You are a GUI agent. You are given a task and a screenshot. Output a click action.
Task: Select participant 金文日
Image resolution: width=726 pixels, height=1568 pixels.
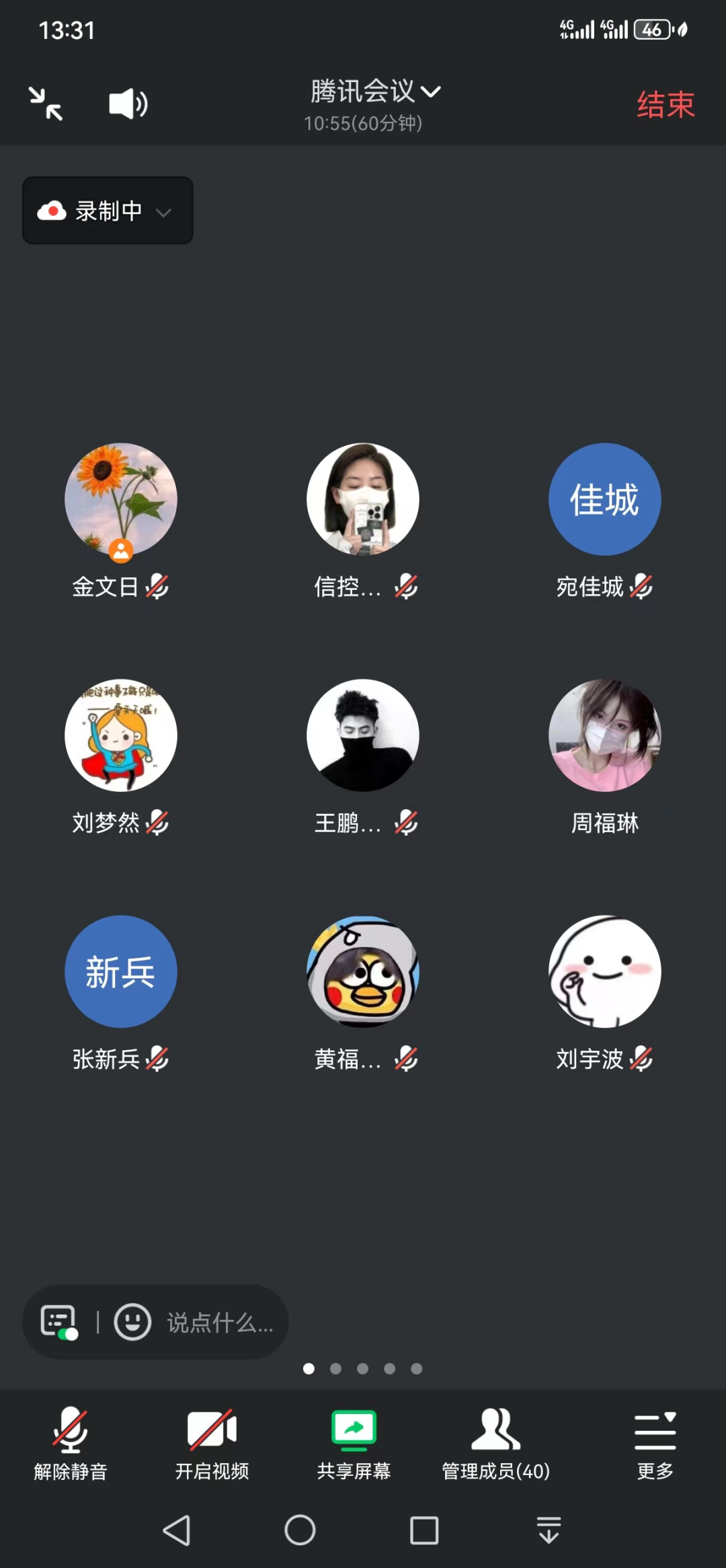pos(121,499)
